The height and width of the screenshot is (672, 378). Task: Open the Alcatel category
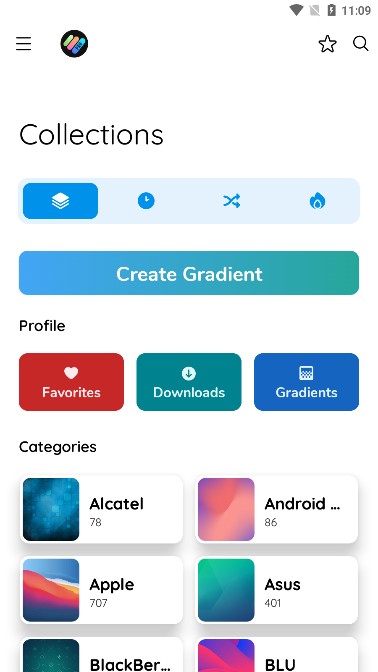click(x=102, y=509)
